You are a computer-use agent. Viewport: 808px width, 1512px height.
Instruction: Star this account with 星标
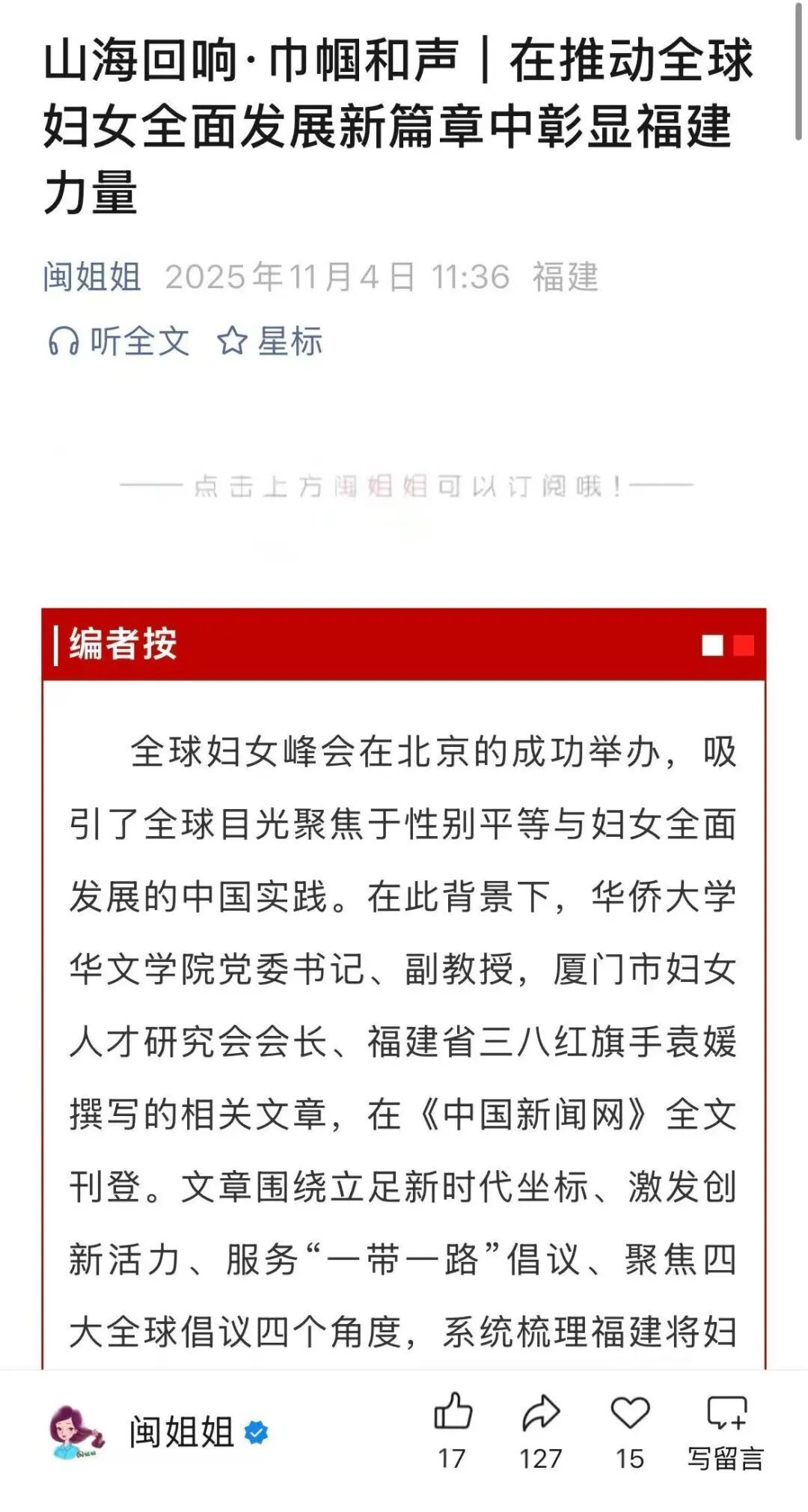point(269,341)
